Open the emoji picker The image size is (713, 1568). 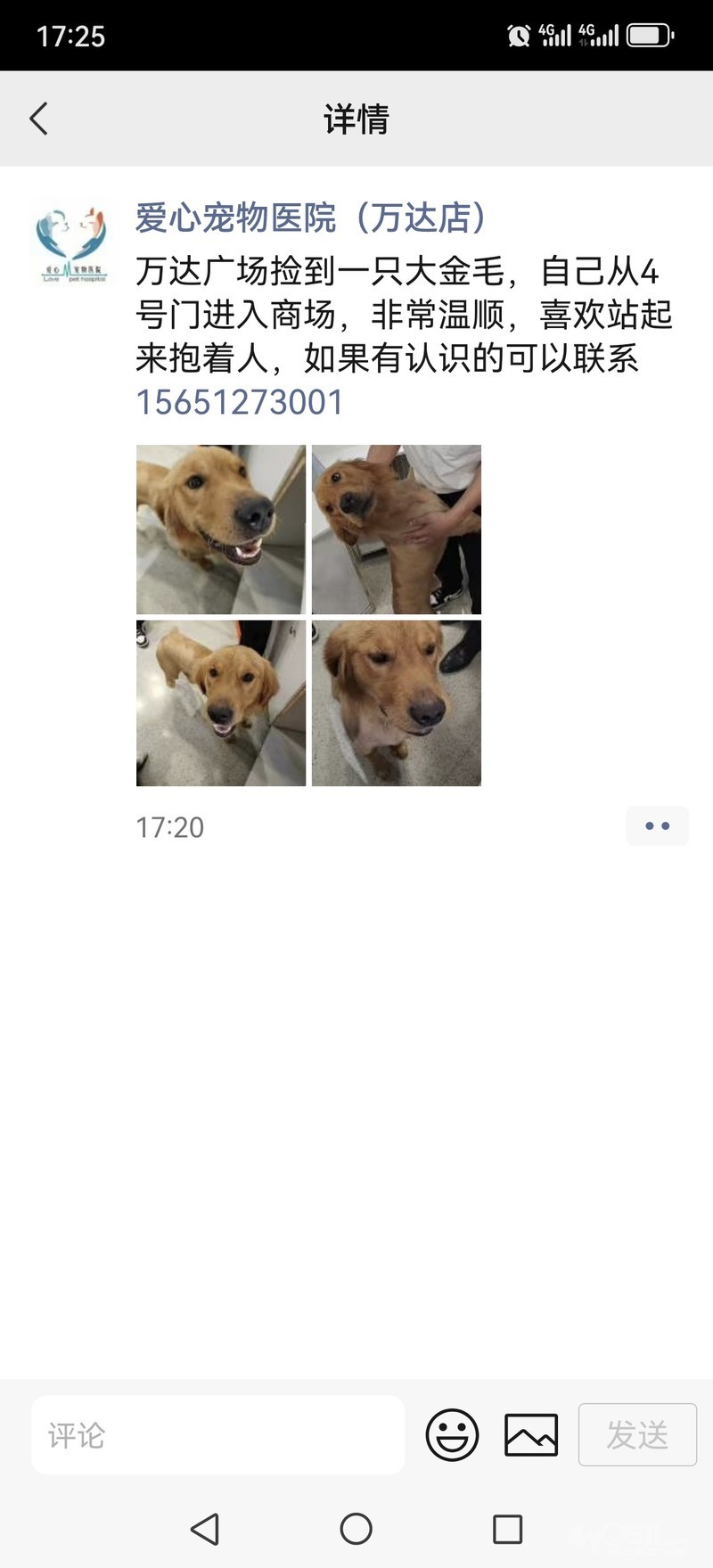(452, 1434)
